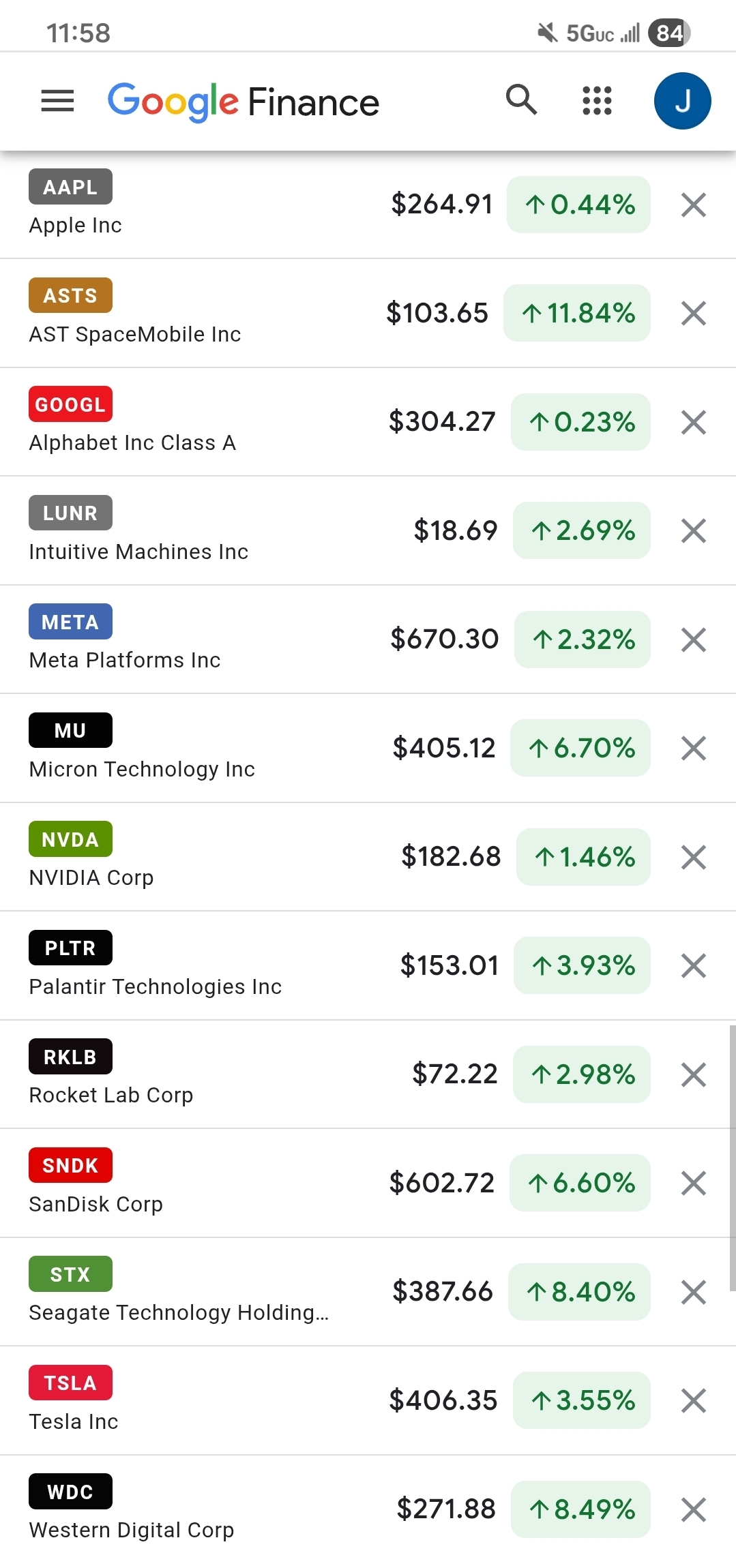Open the account profile avatar
This screenshot has height=1568, width=736.
(x=682, y=101)
